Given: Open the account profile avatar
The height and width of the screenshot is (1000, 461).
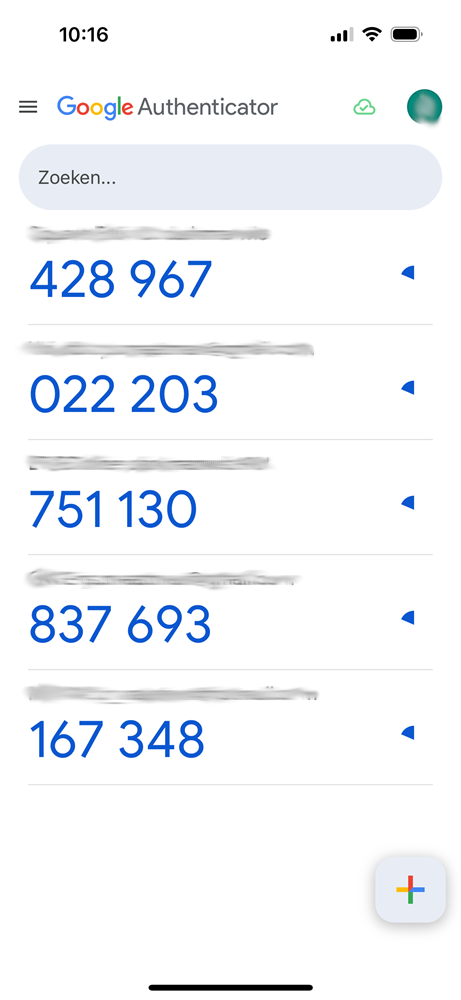Looking at the screenshot, I should pyautogui.click(x=424, y=107).
